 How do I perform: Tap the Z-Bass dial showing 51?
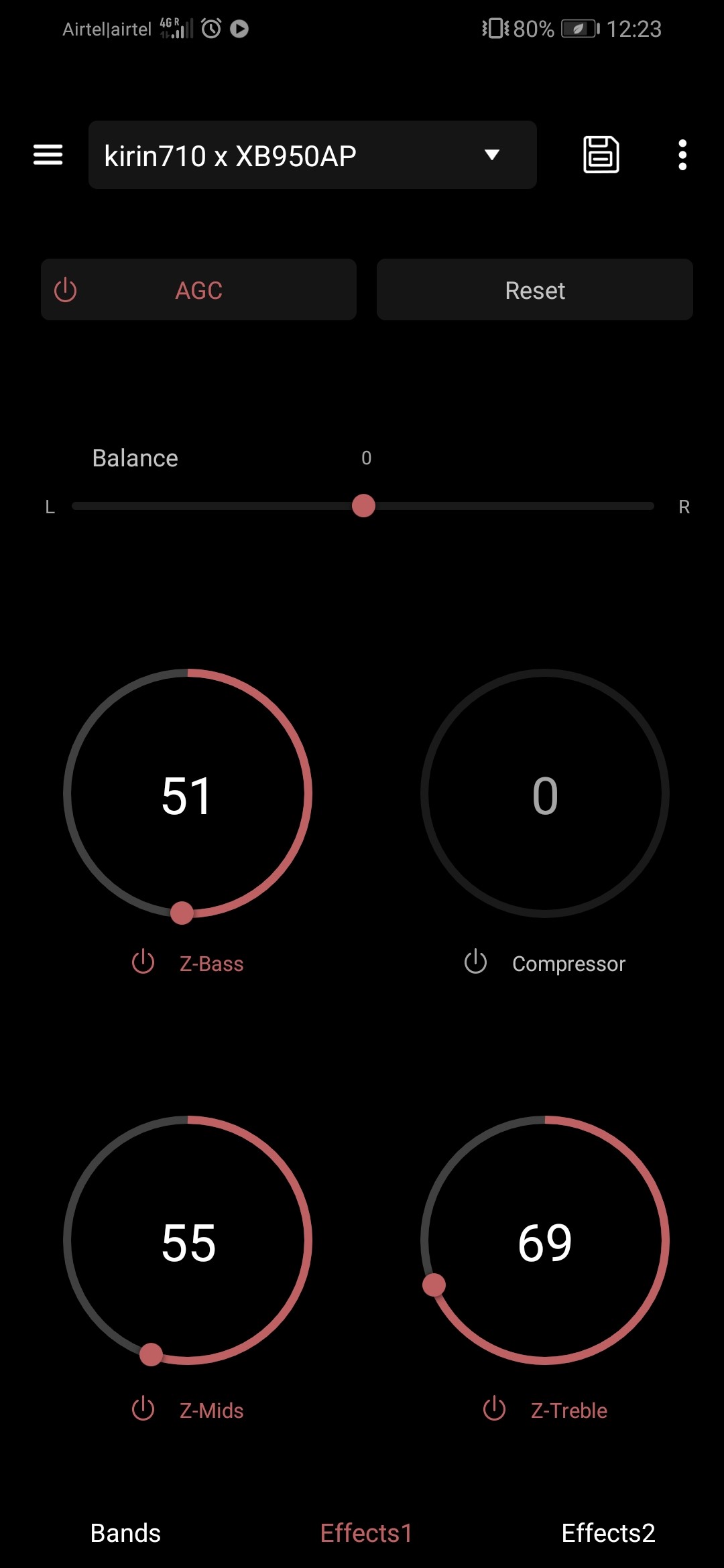(188, 794)
